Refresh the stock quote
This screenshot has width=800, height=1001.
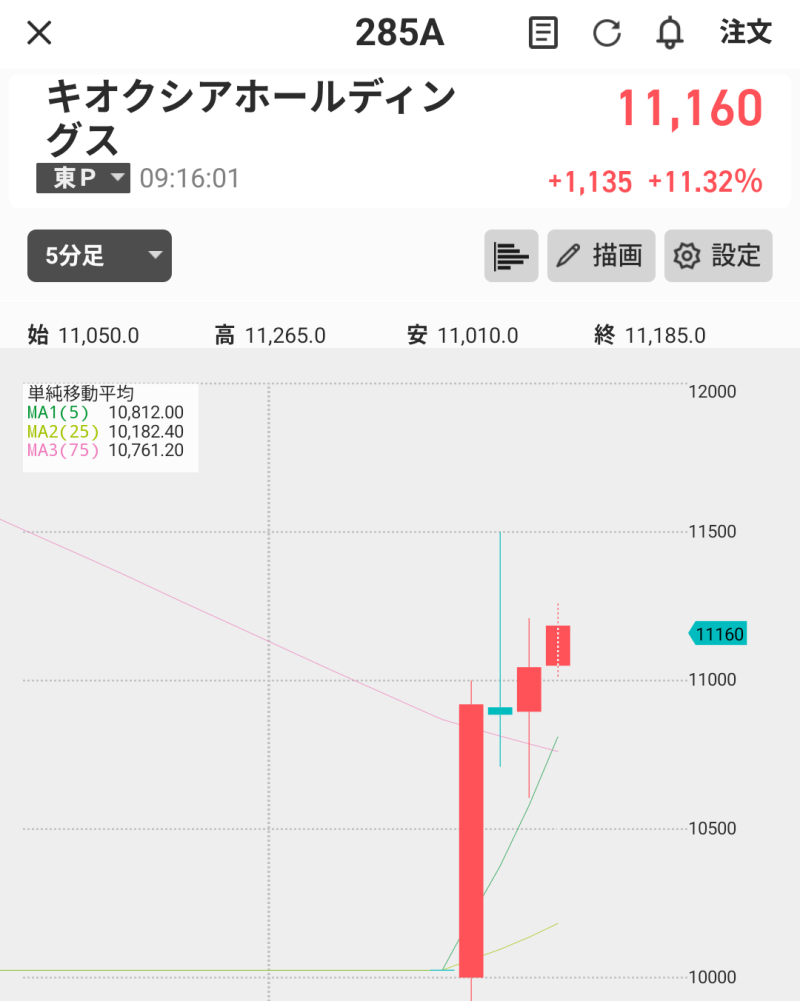click(x=607, y=33)
